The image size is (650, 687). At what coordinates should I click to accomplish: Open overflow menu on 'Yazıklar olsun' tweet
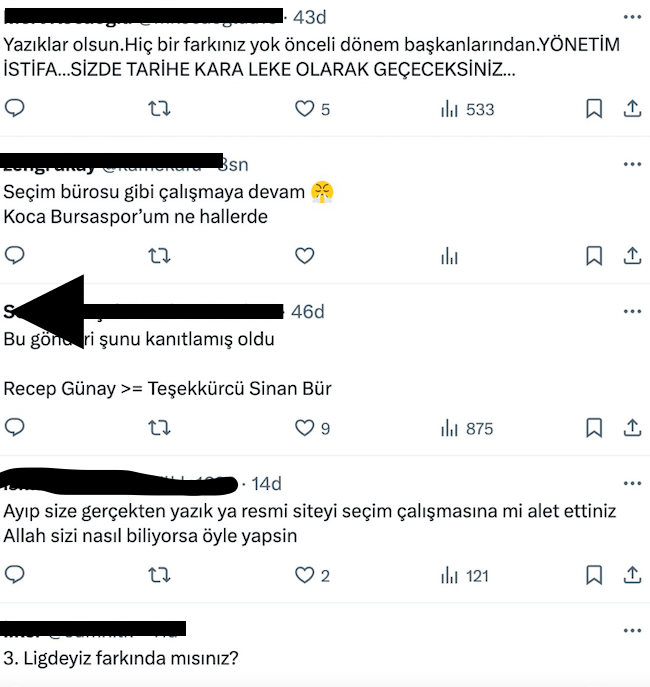pyautogui.click(x=632, y=18)
